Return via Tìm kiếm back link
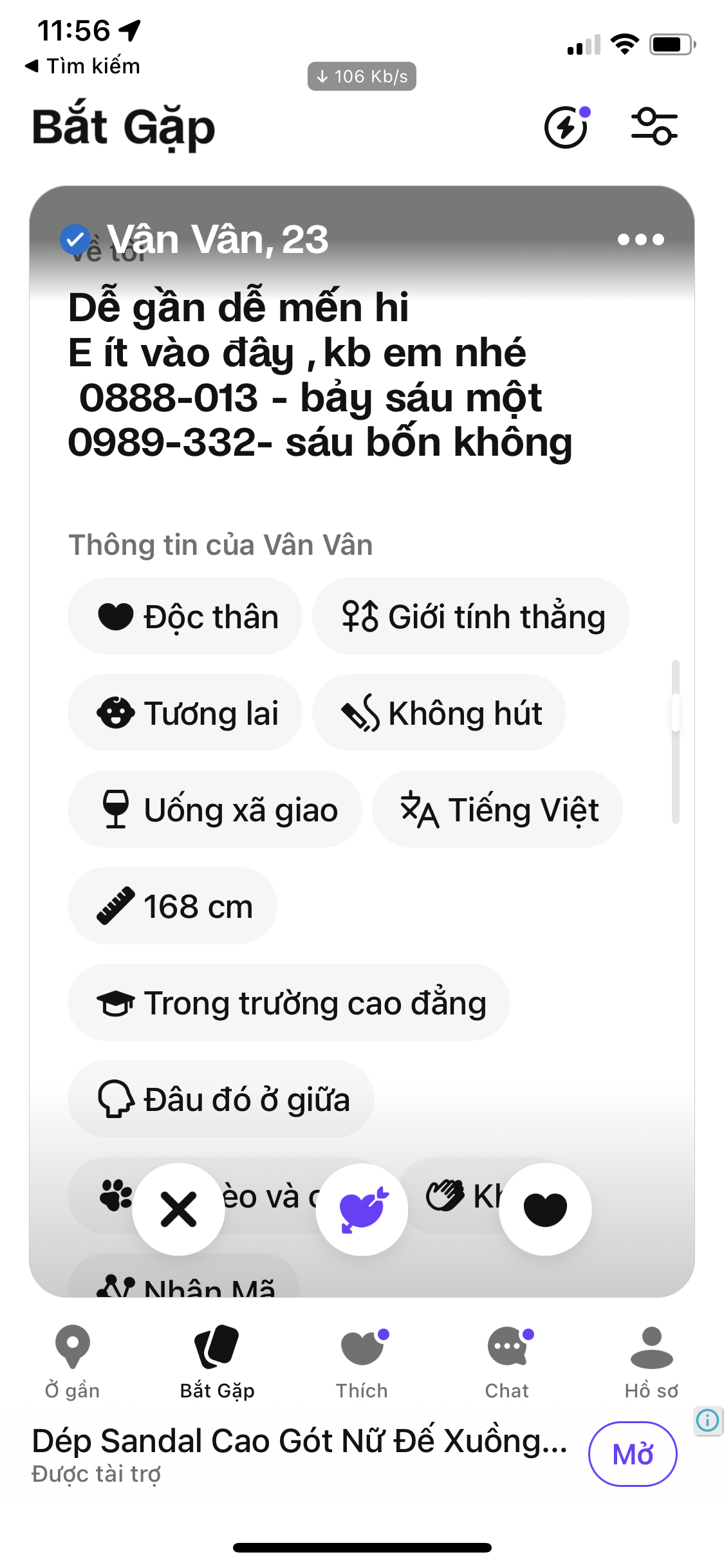 click(80, 65)
